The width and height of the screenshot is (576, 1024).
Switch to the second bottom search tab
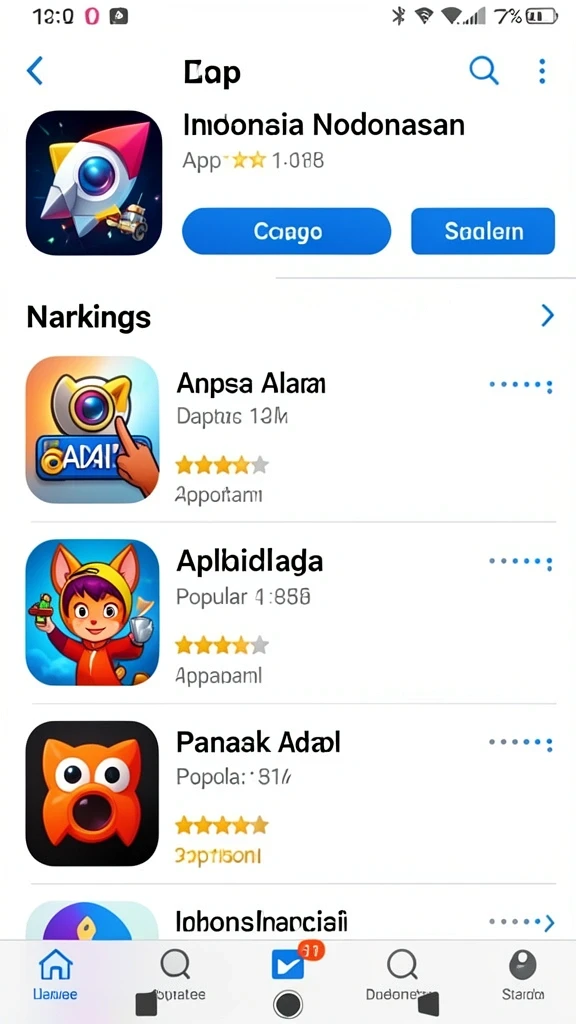click(175, 974)
